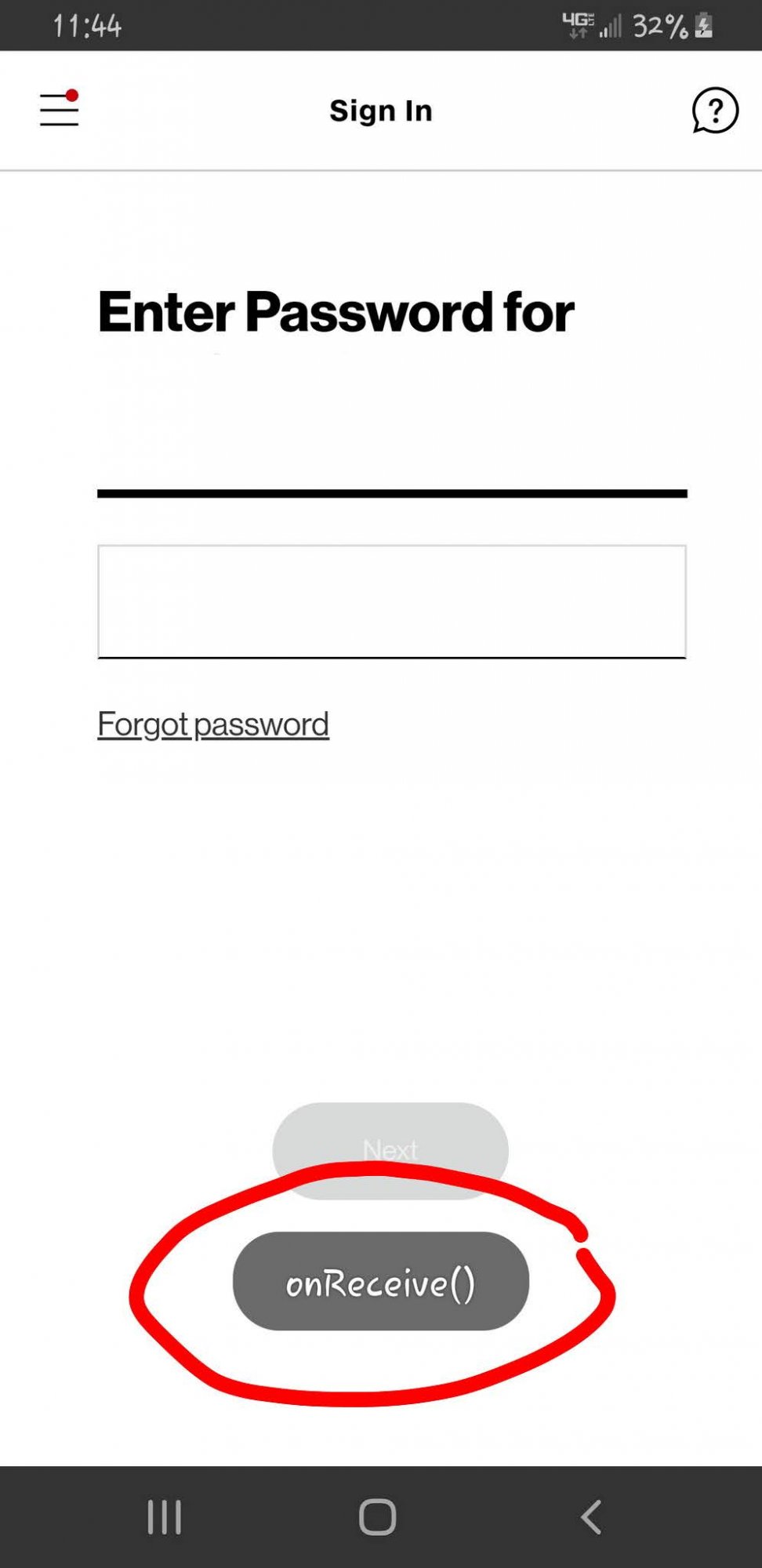Tap the password input field
Viewport: 762px width, 1568px height.
tap(392, 601)
